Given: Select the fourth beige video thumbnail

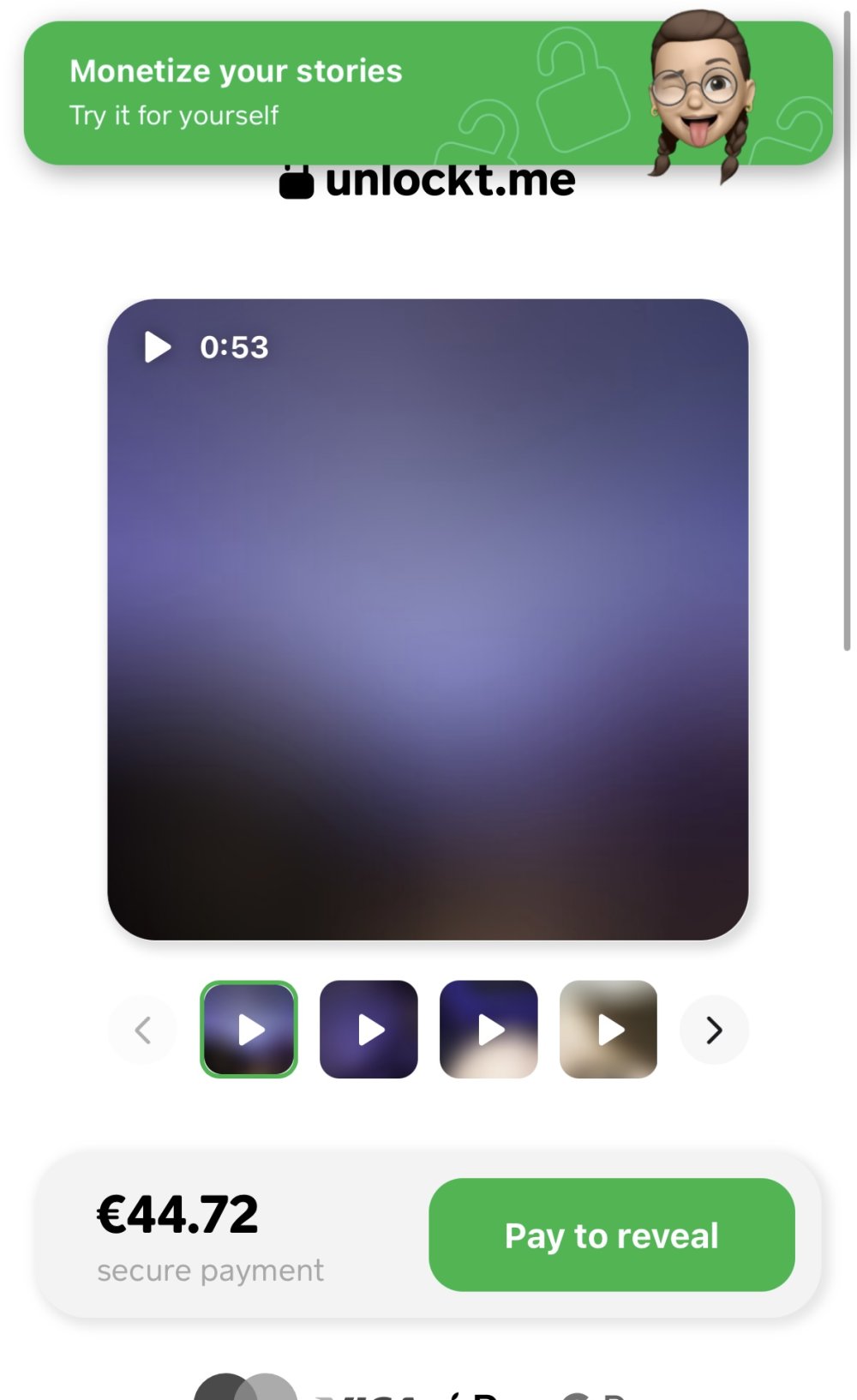Looking at the screenshot, I should tap(608, 1029).
